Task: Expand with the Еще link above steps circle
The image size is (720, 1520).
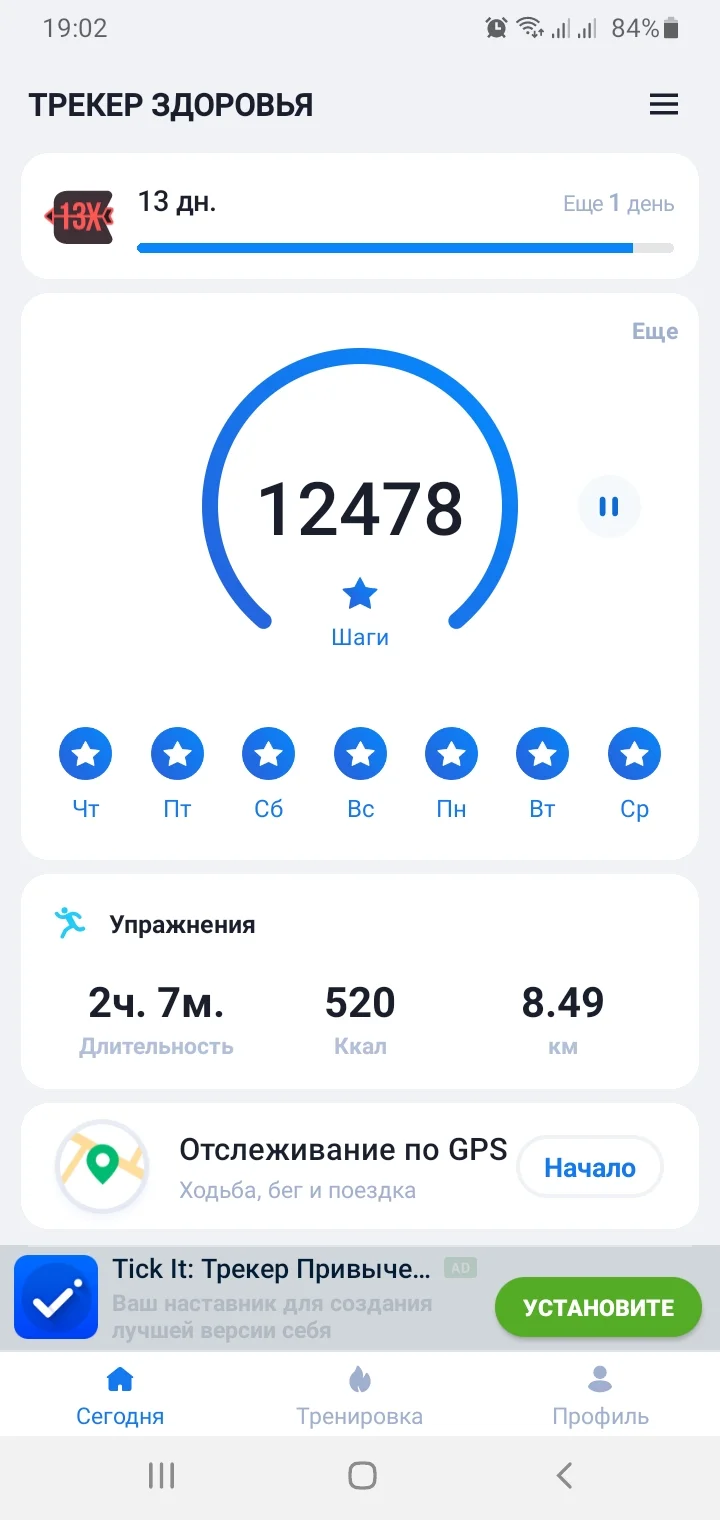Action: (x=655, y=331)
